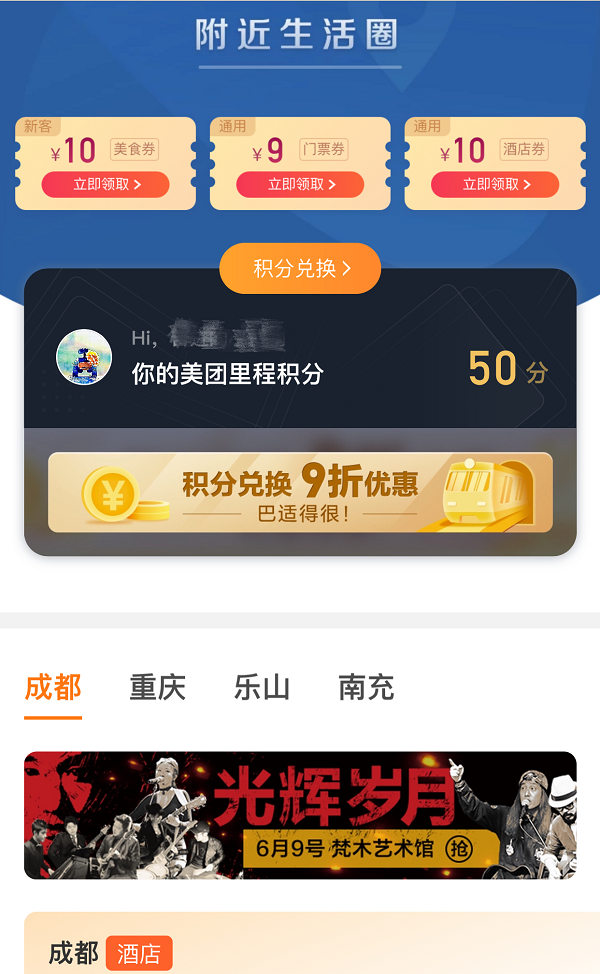The width and height of the screenshot is (600, 974).
Task: Switch to the 成都 tab
Action: click(53, 688)
